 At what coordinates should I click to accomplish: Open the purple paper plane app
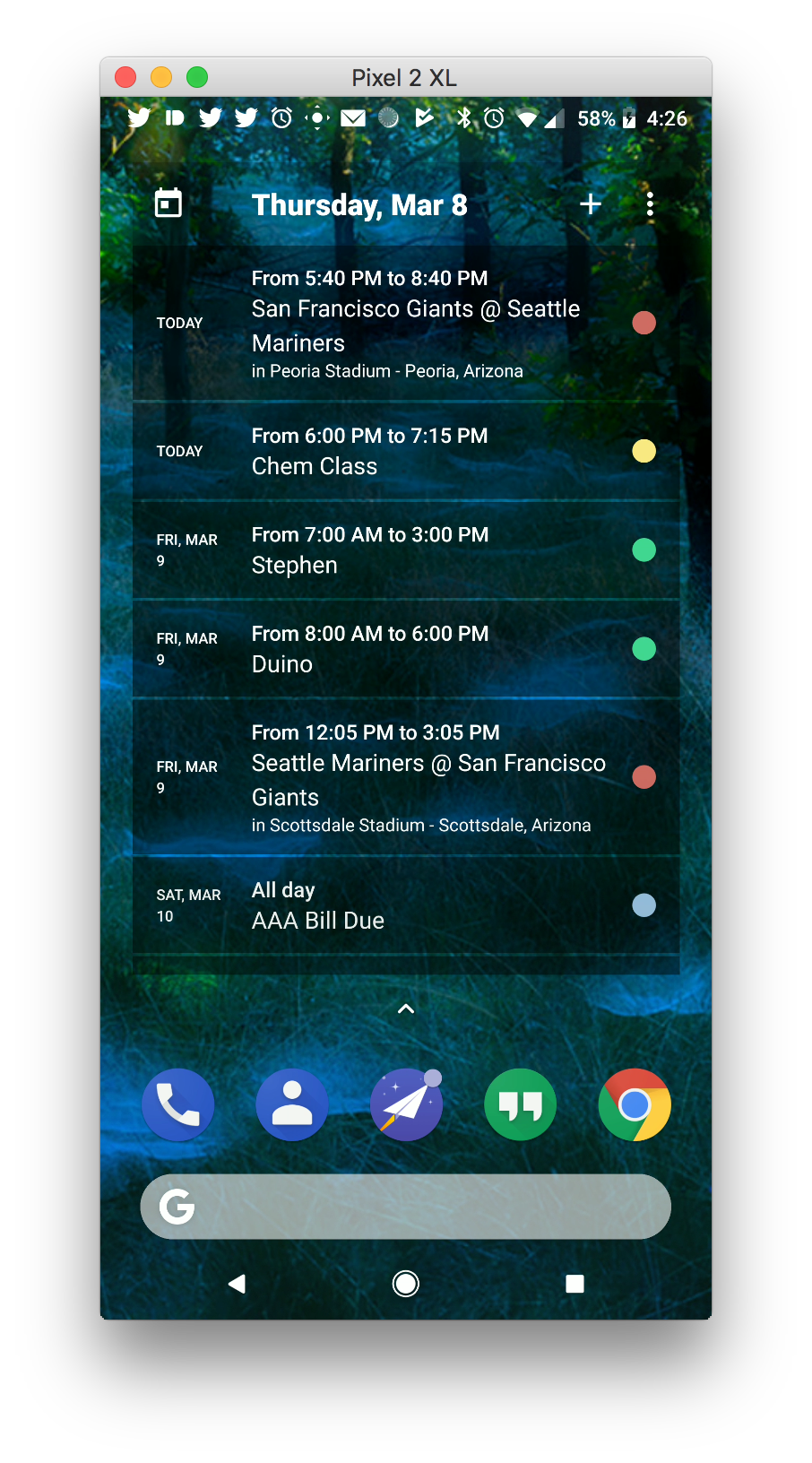coord(406,1104)
